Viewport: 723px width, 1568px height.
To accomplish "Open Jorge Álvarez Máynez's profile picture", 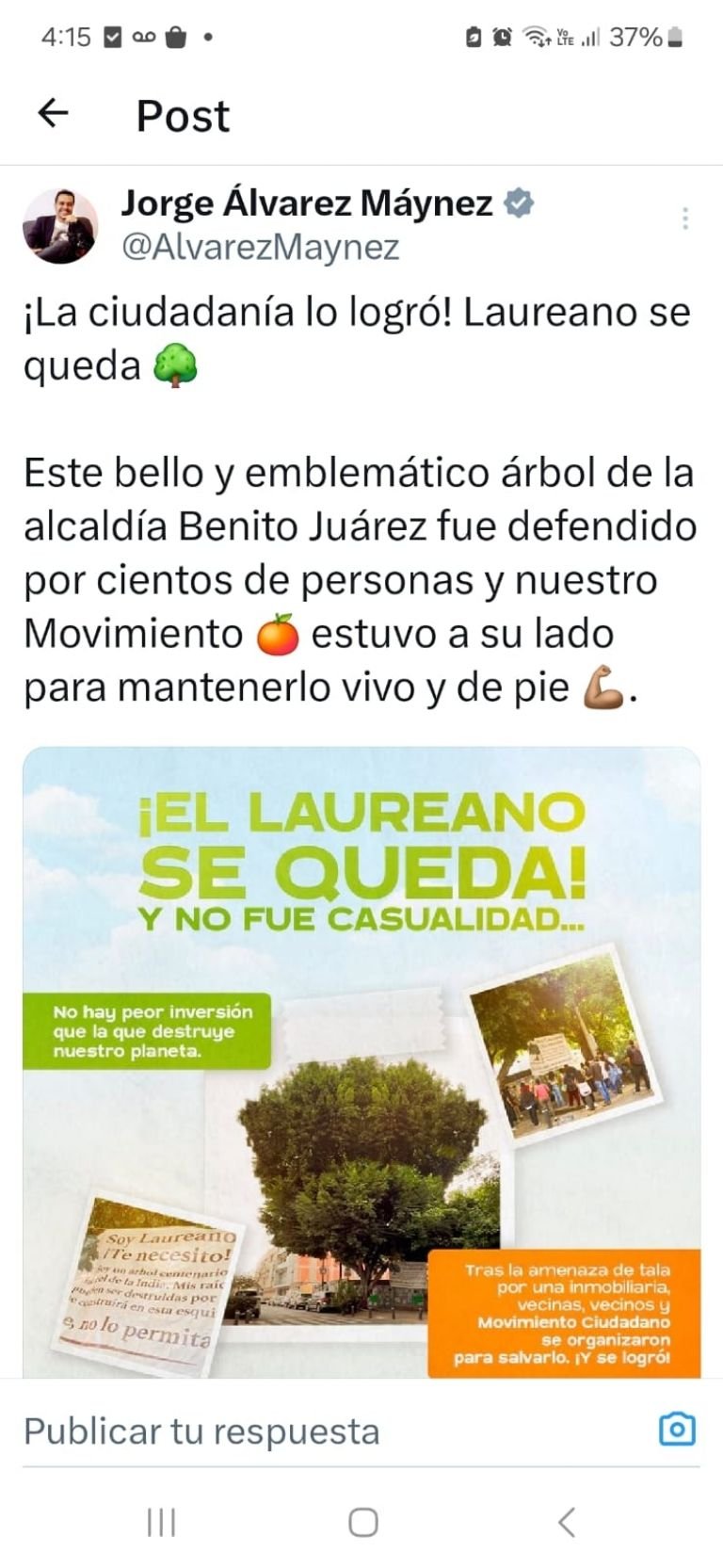I will [x=60, y=226].
